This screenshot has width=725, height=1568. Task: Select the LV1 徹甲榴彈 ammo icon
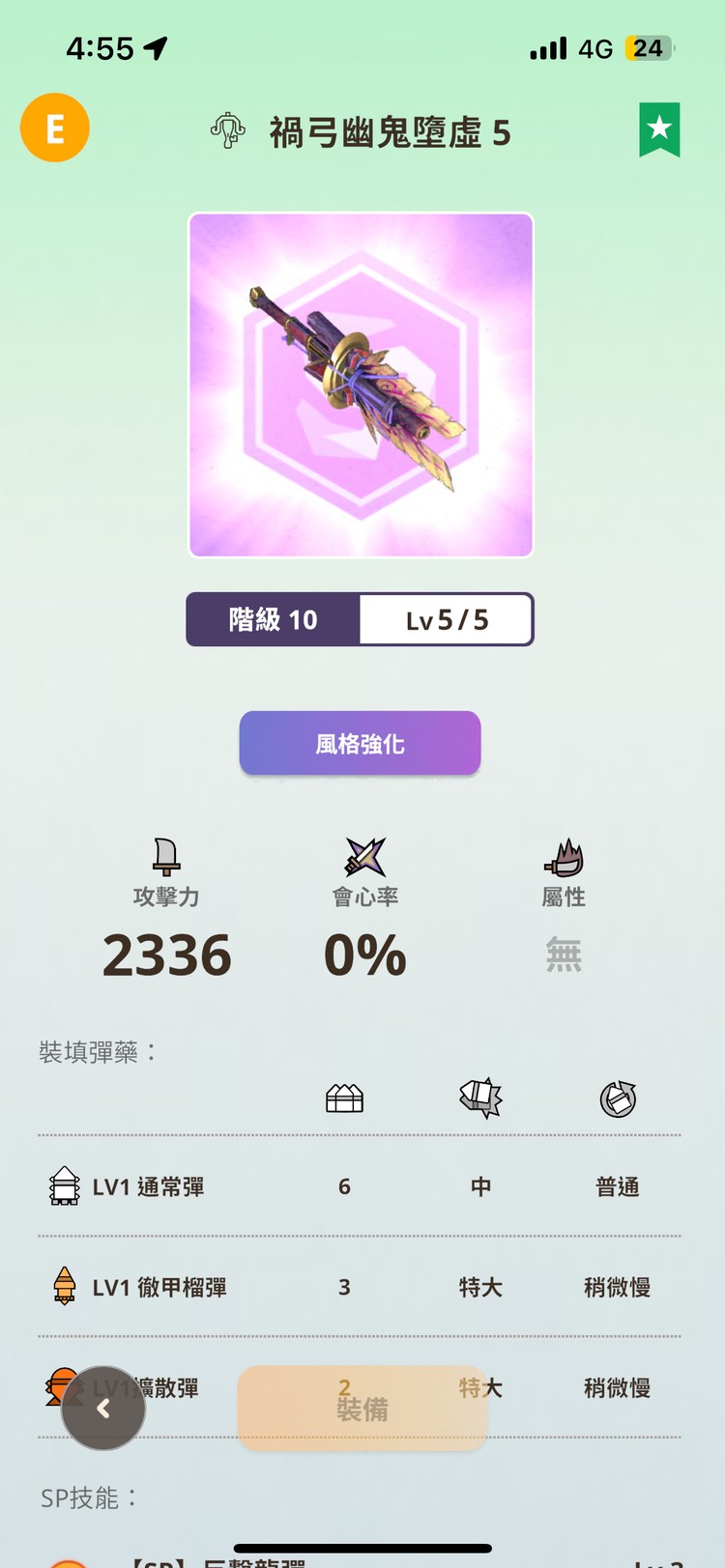pos(64,1287)
